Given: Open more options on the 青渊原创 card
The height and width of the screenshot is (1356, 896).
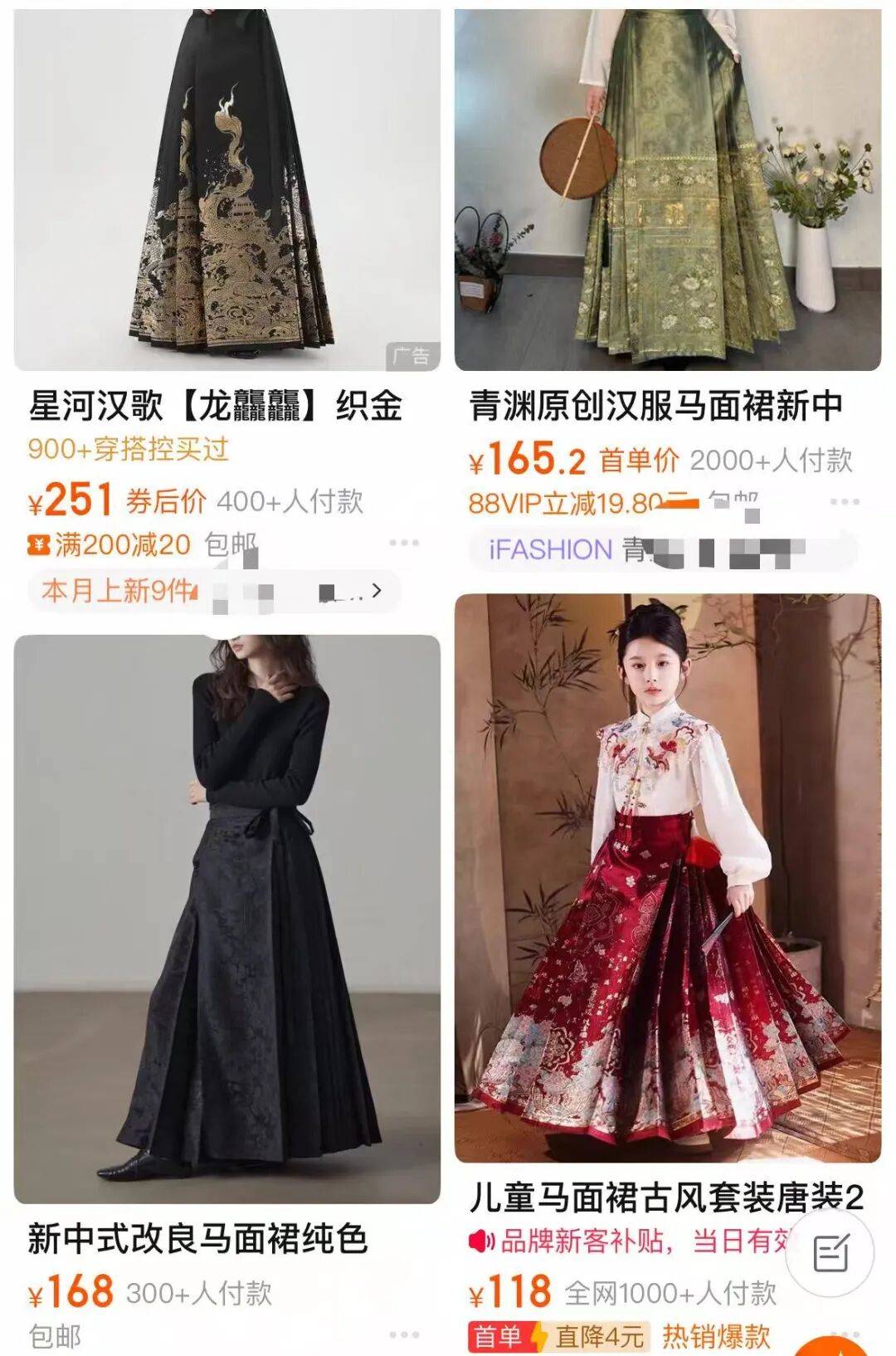Looking at the screenshot, I should 845,501.
